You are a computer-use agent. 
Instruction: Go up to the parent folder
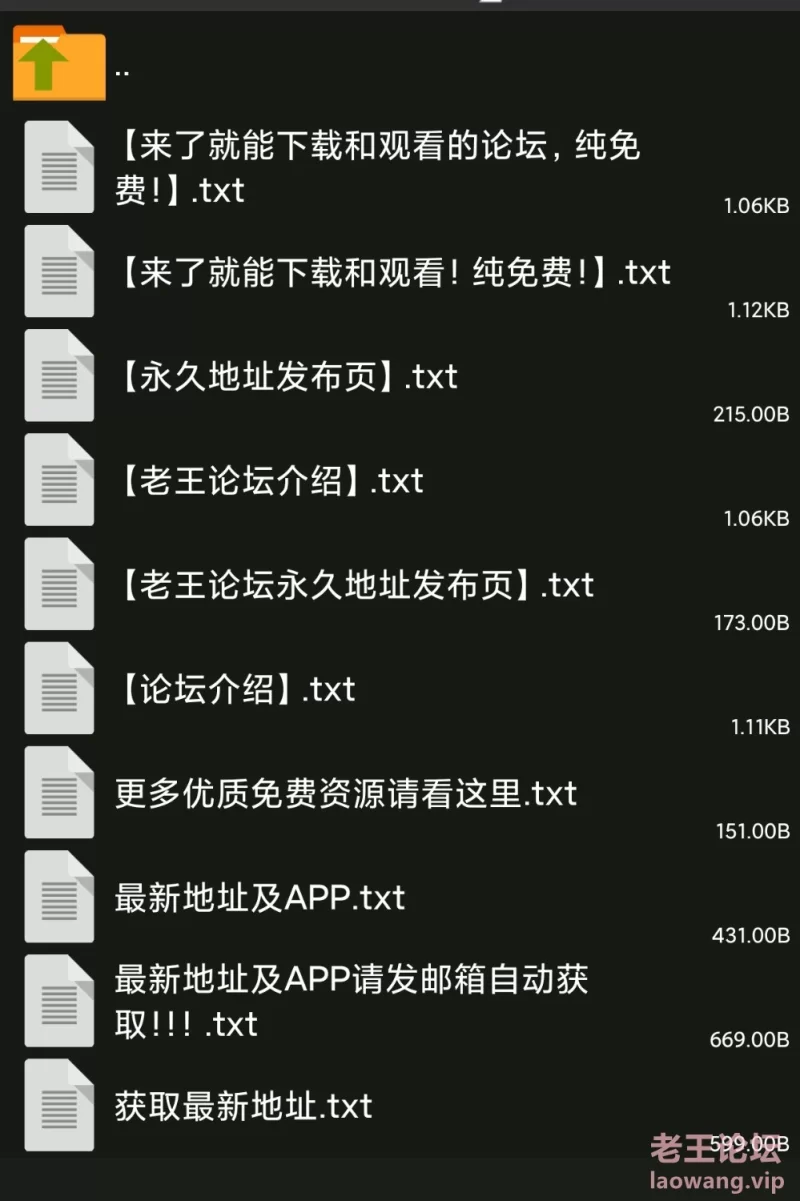pos(60,65)
